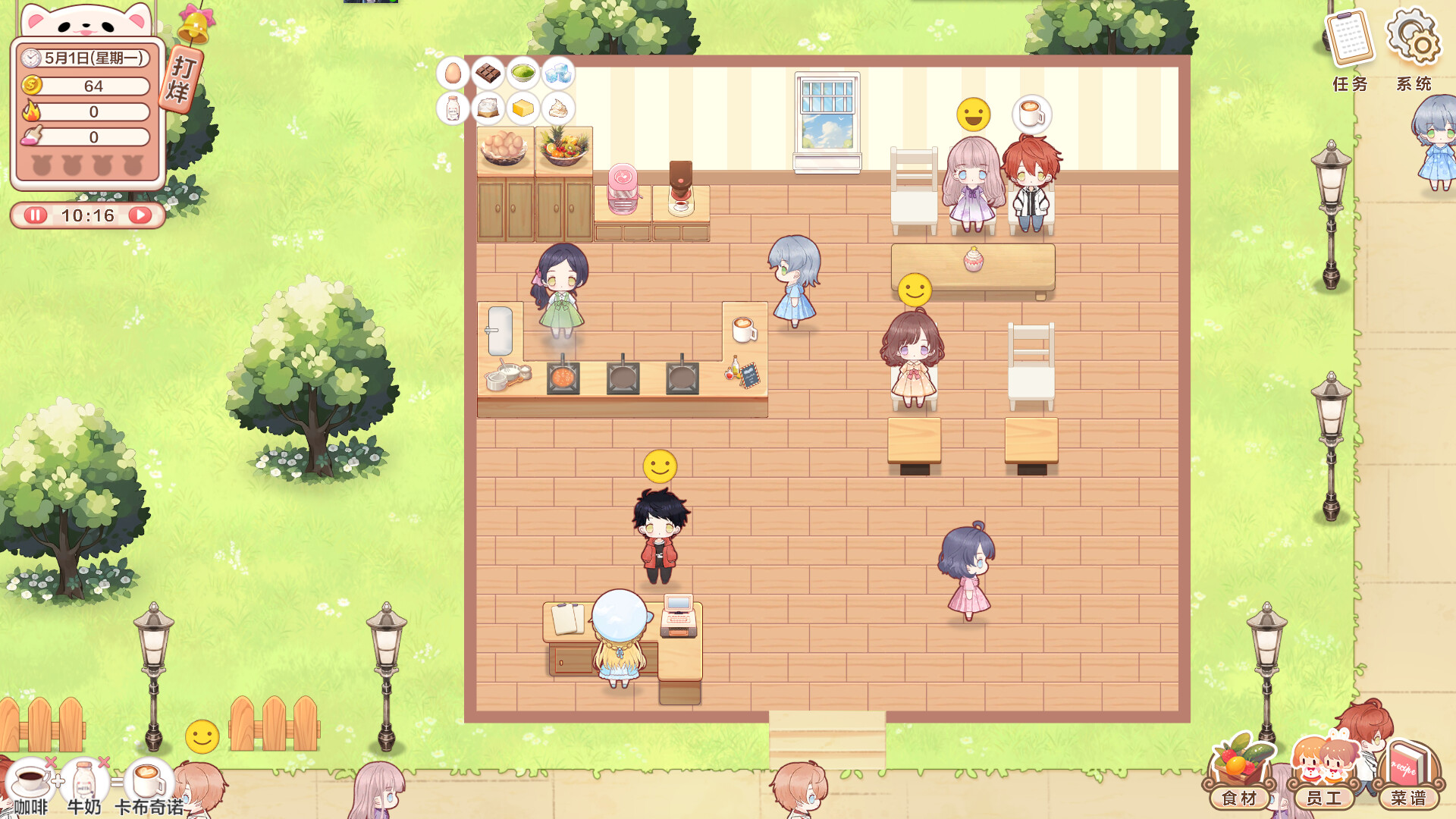This screenshot has height=819, width=1456.
Task: Select the egg ingredient bubble
Action: [x=453, y=74]
